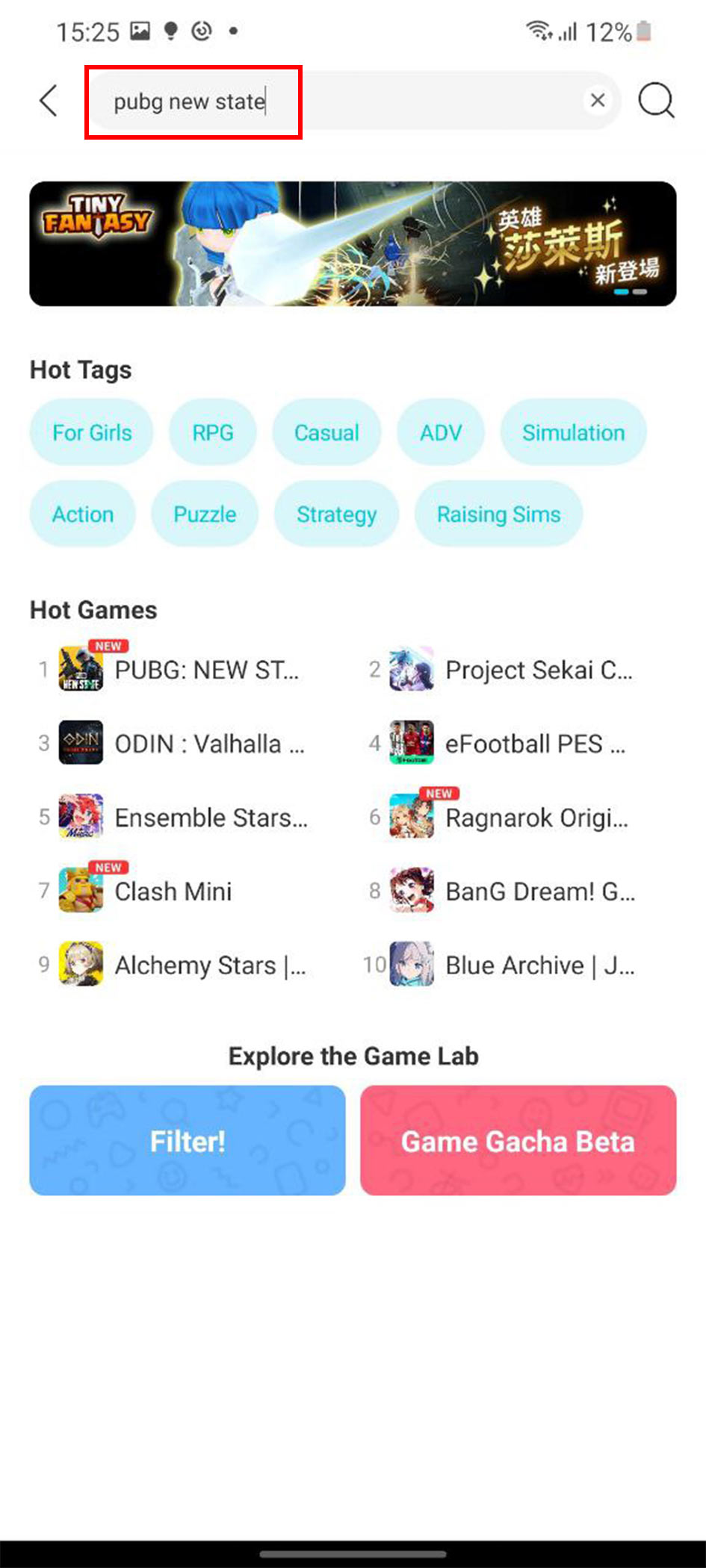Open PUBG: NEW STATE from Hot Games

pyautogui.click(x=179, y=670)
